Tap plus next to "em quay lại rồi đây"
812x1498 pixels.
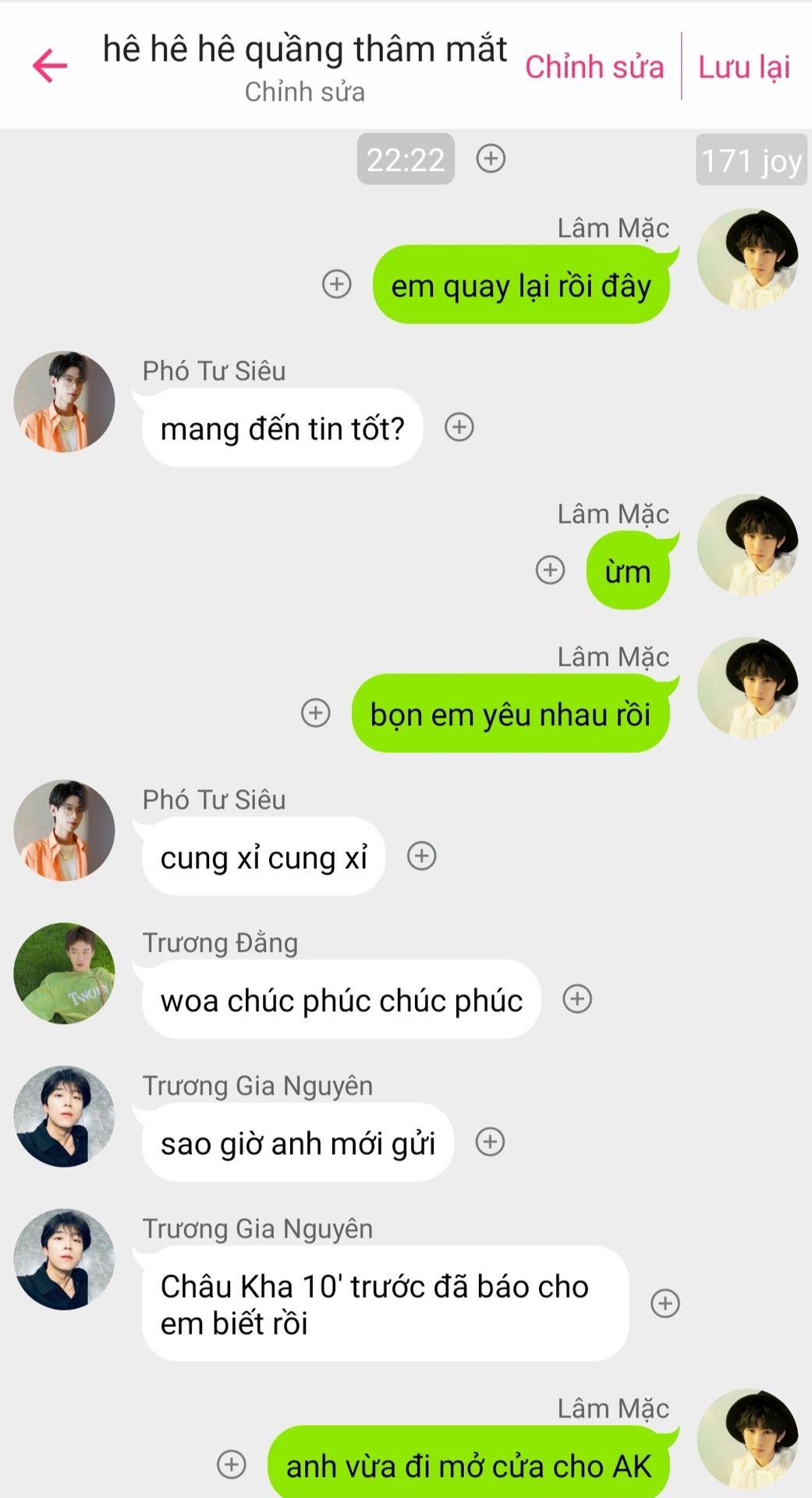(337, 284)
